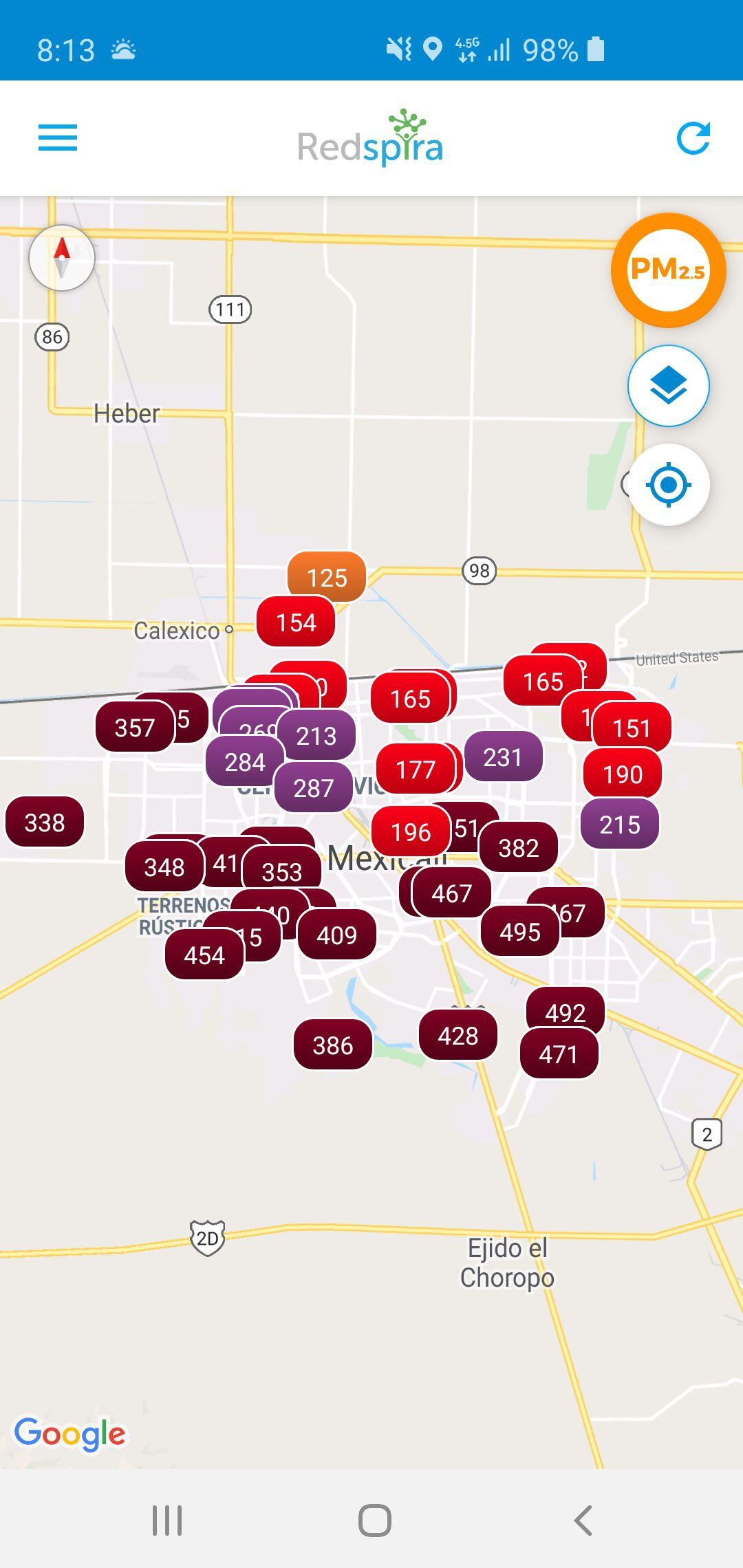Select the purple 215 marker
743x1568 pixels.
(619, 823)
